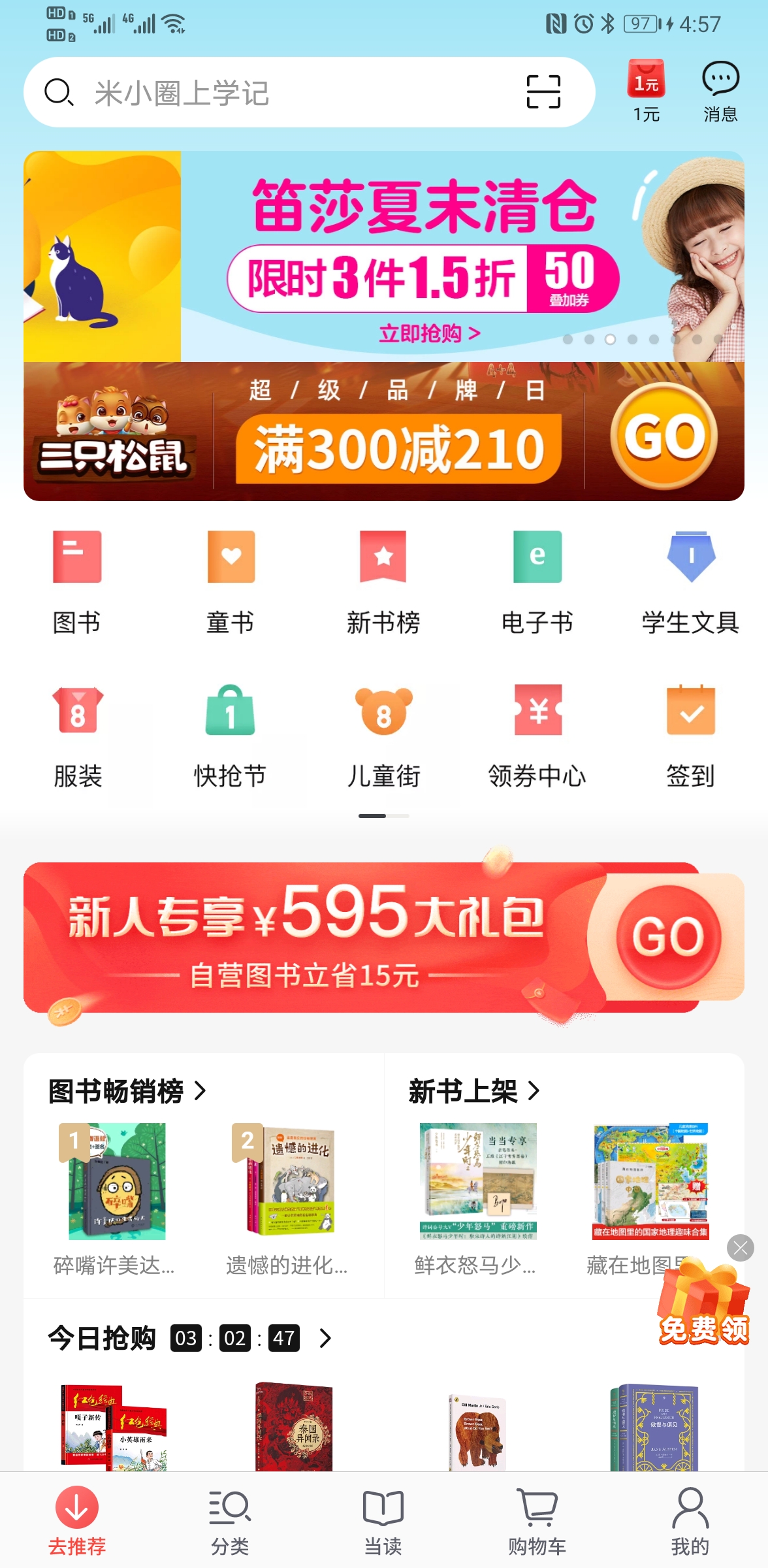Open the 三只松鼠 满300减210 banner
The width and height of the screenshot is (768, 1568).
coord(384,433)
